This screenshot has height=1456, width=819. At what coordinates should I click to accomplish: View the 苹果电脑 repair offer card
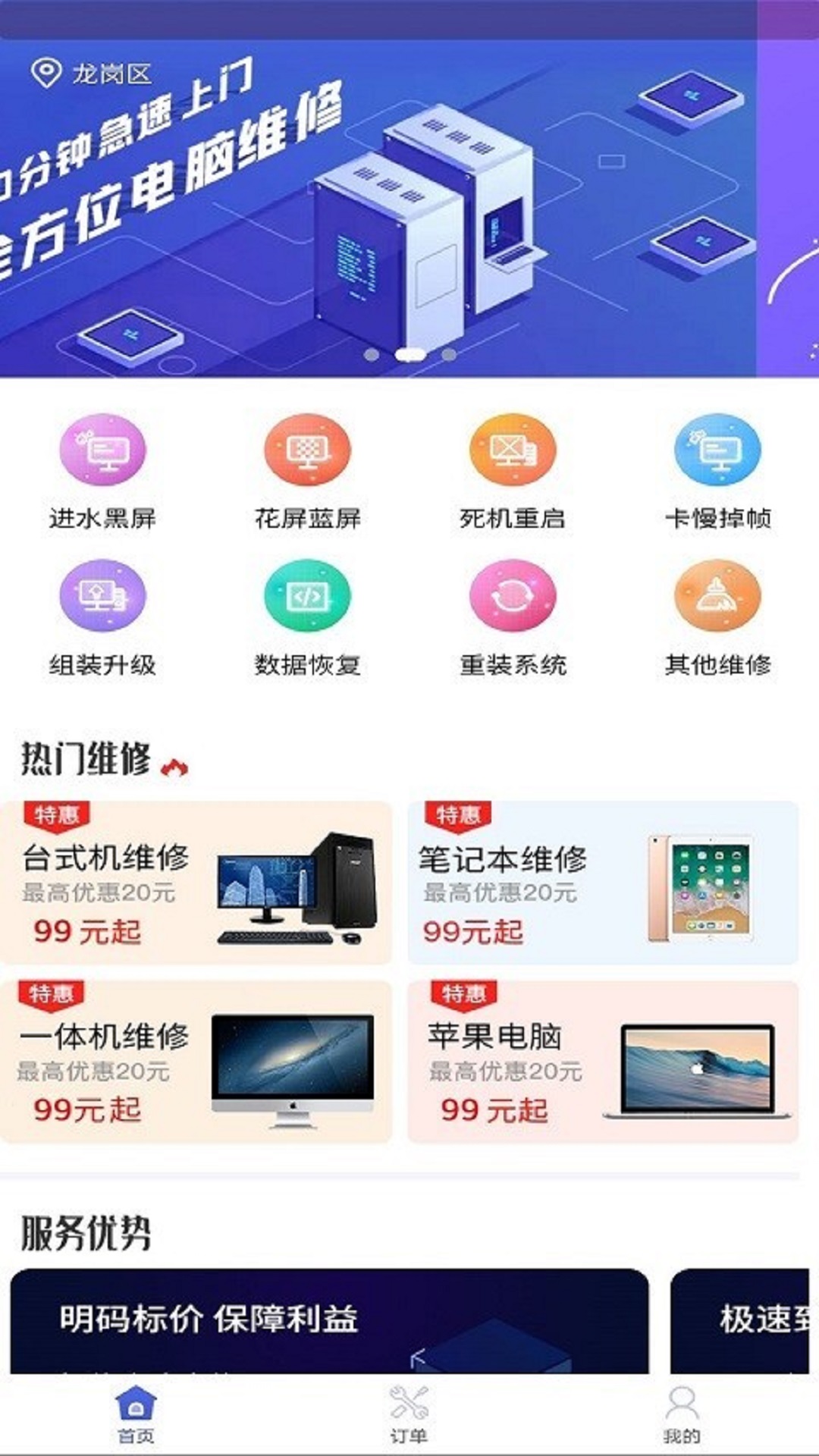pos(603,1062)
